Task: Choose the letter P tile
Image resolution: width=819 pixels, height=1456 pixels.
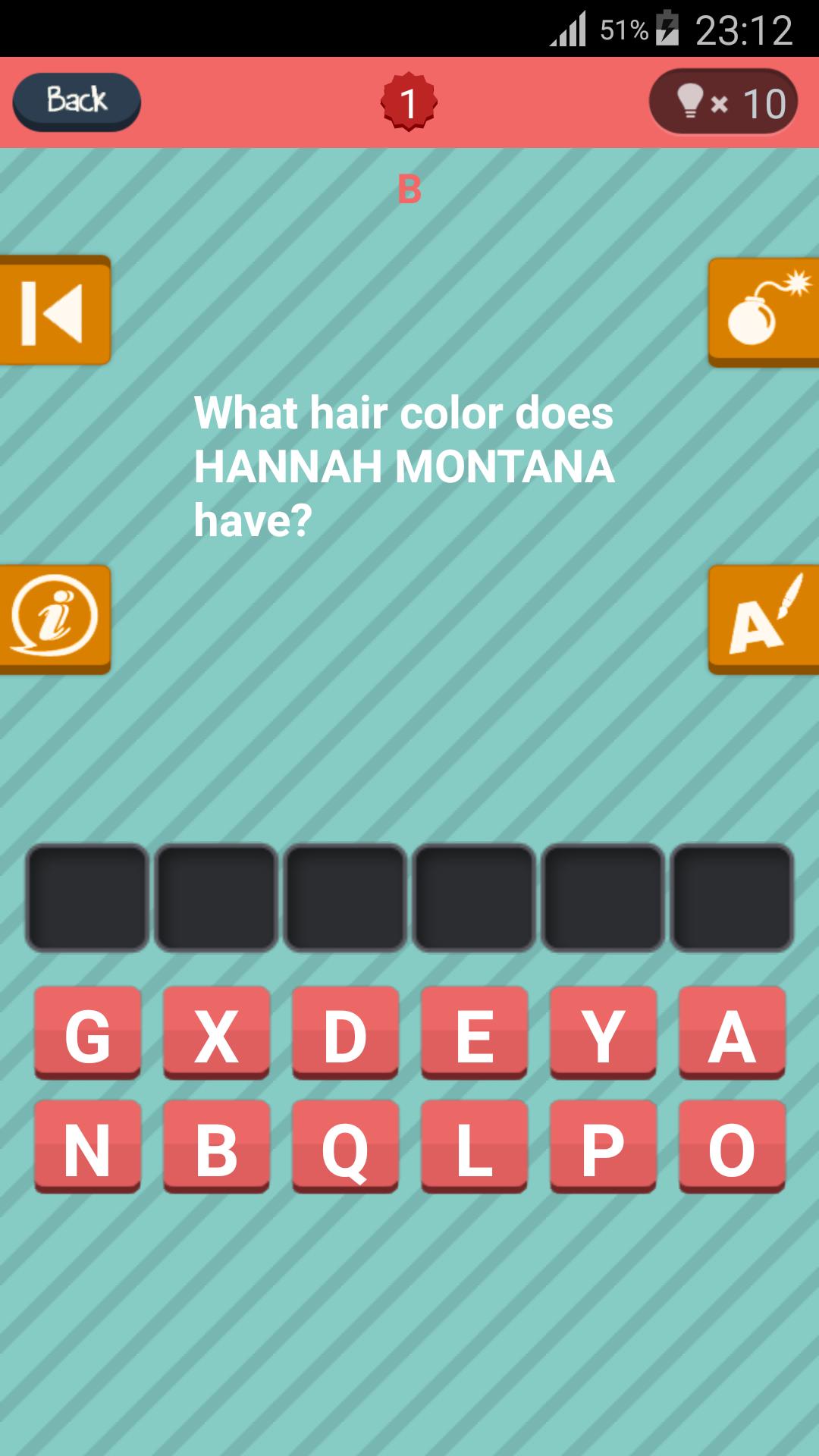Action: 603,1147
